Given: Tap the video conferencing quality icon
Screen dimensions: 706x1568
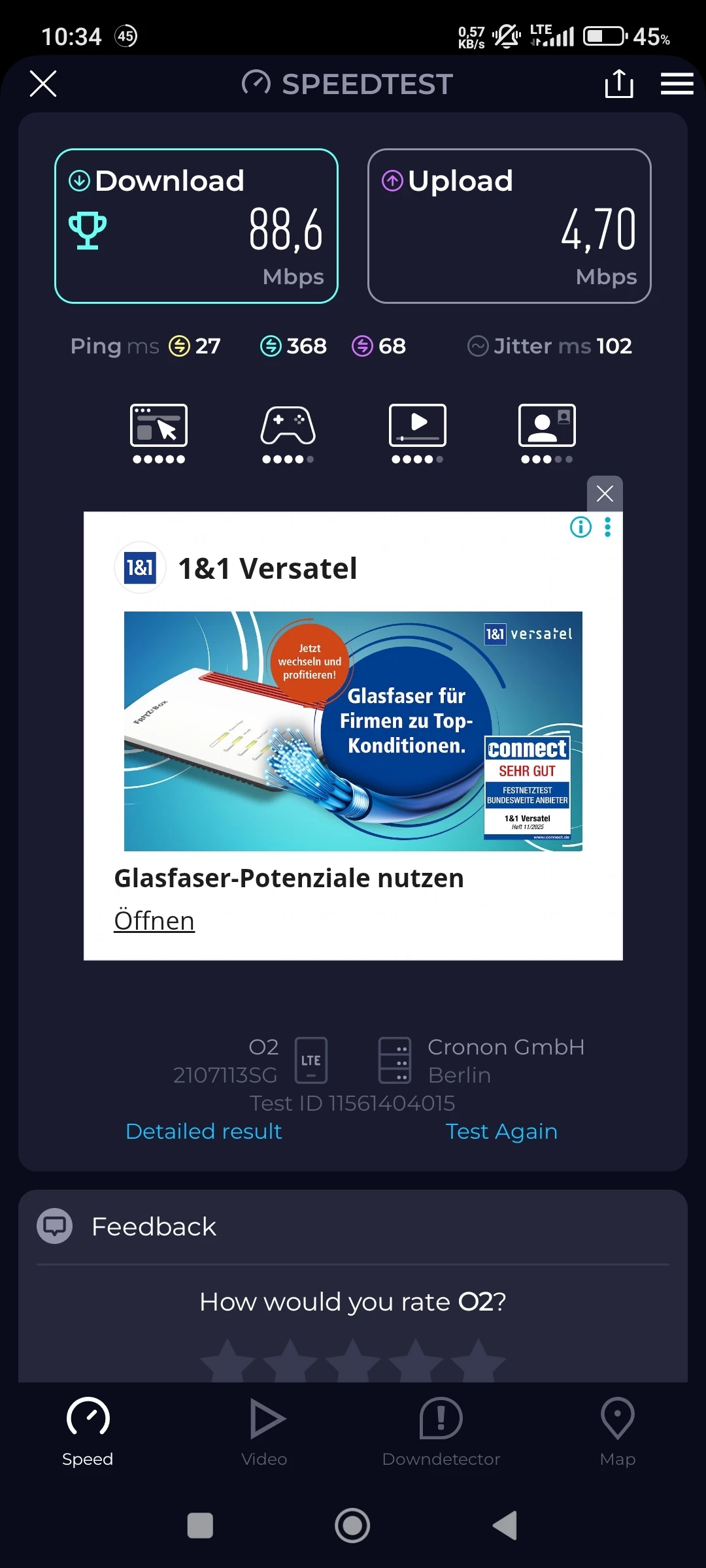Looking at the screenshot, I should (547, 433).
